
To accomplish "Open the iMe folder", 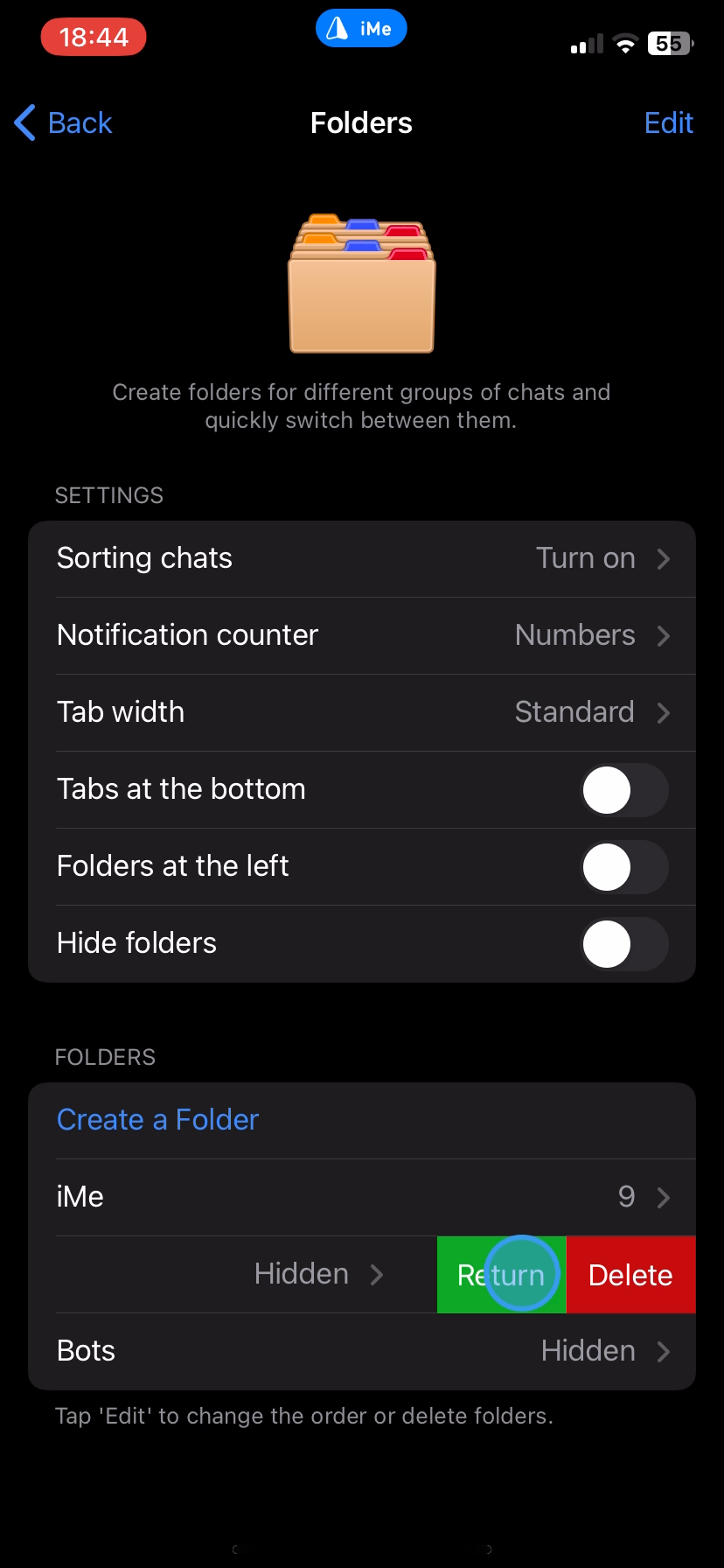I will [x=362, y=1197].
